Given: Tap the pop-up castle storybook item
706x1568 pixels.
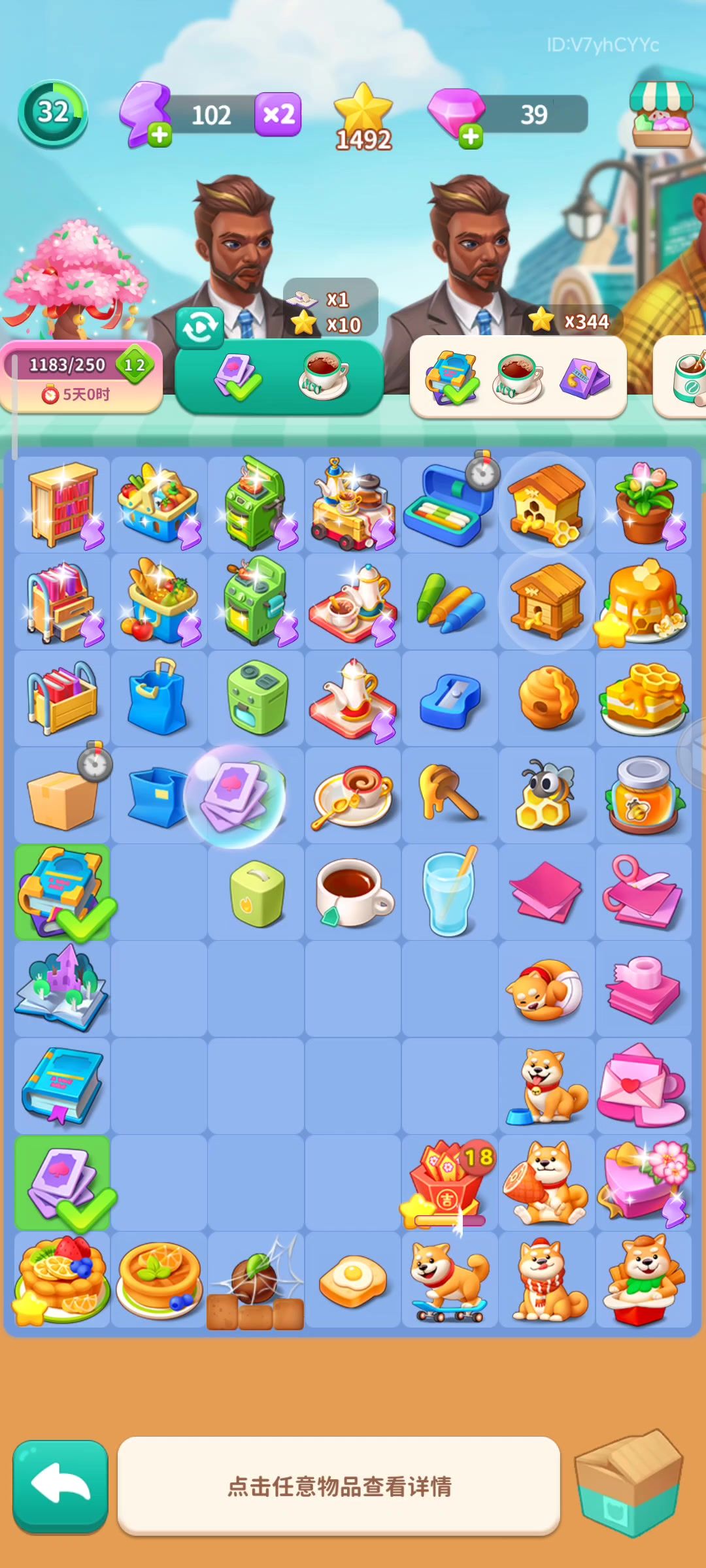Looking at the screenshot, I should pos(62,989).
